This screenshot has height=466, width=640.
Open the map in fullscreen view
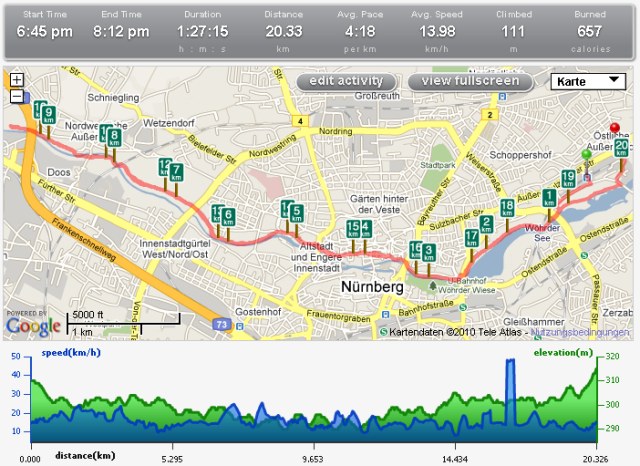click(470, 81)
